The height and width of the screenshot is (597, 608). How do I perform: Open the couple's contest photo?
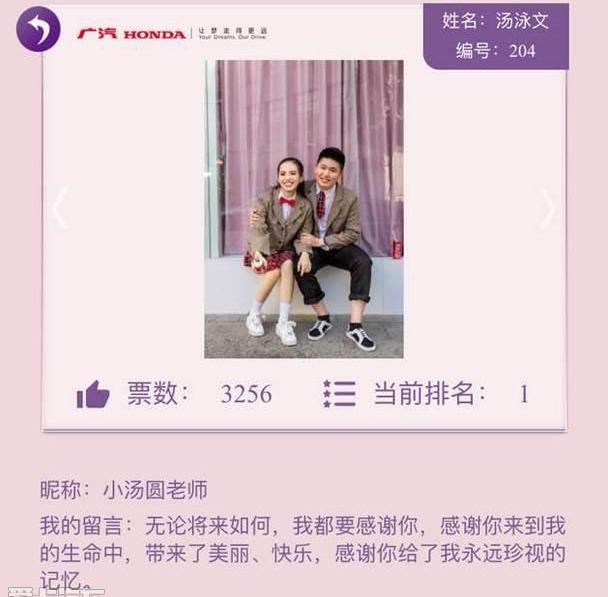304,208
